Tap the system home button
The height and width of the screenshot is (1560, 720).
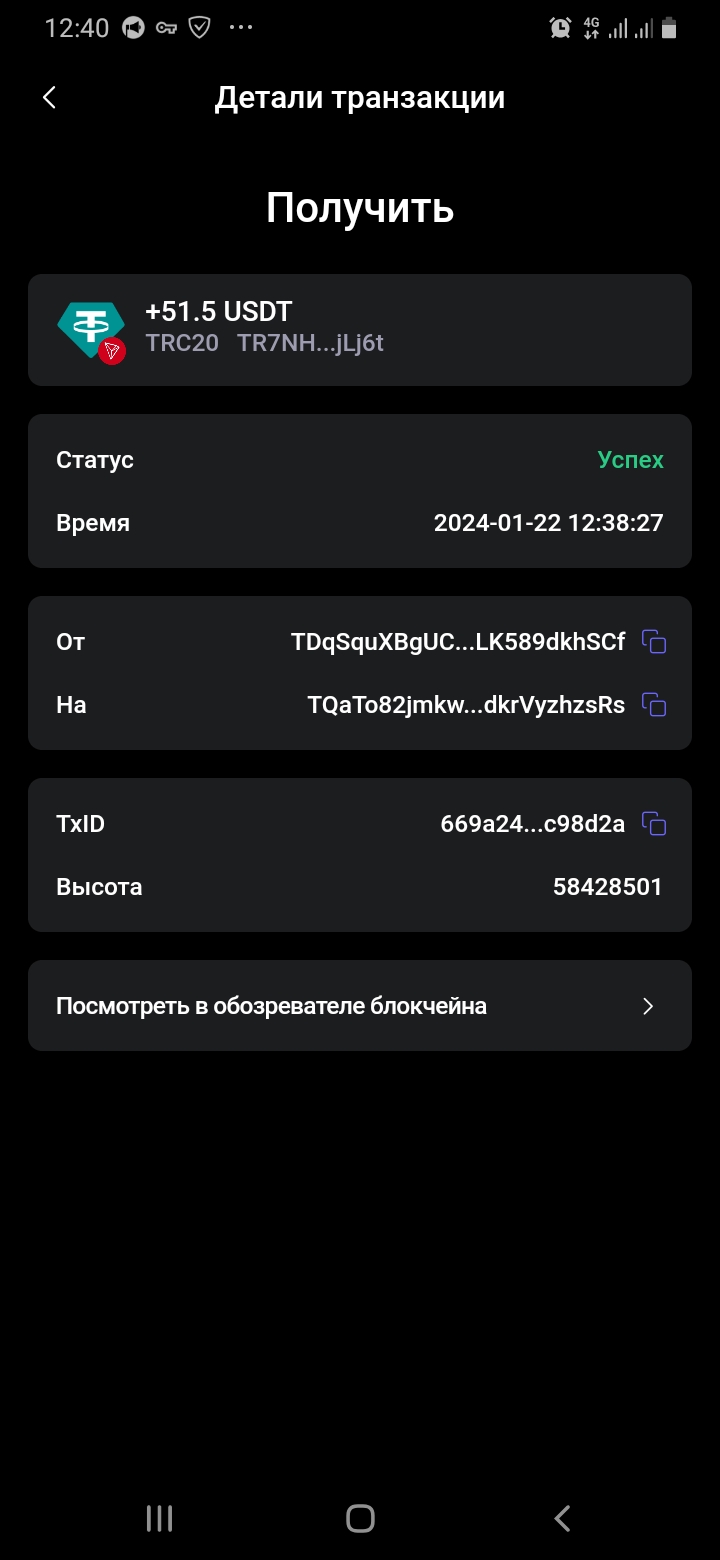(x=360, y=1518)
